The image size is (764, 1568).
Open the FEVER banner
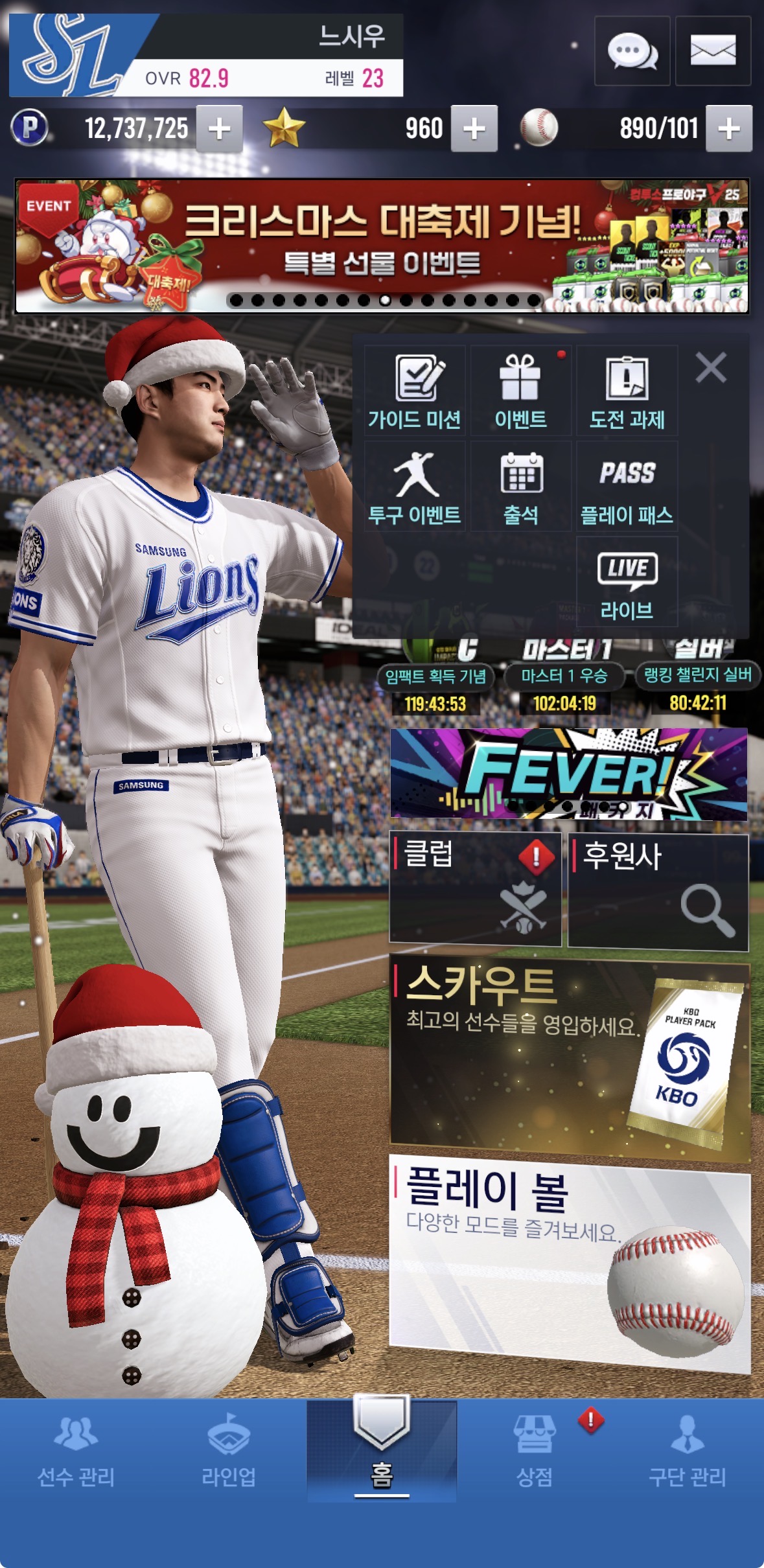click(568, 774)
